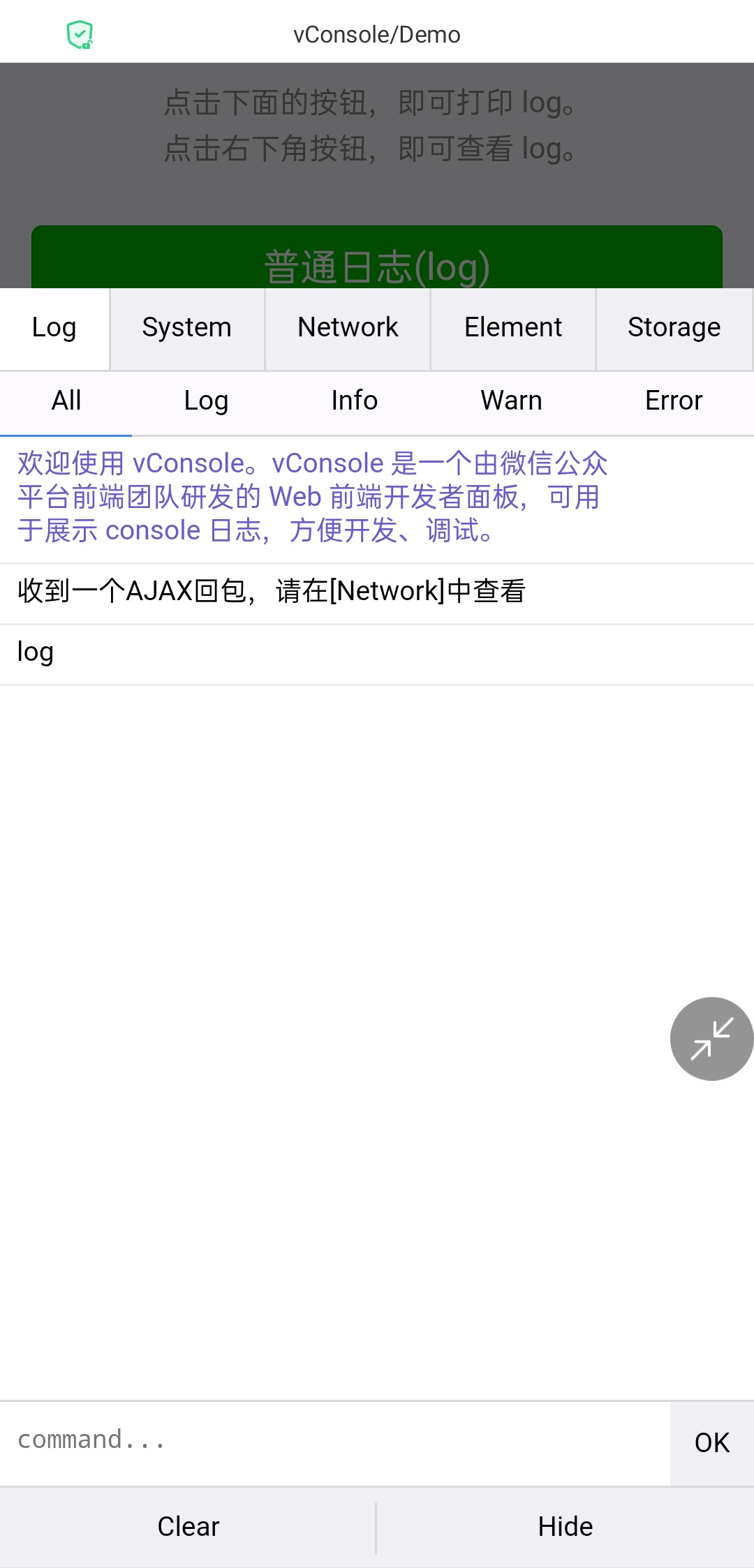The width and height of the screenshot is (754, 1568).
Task: Filter entries by Error level
Action: pos(674,401)
